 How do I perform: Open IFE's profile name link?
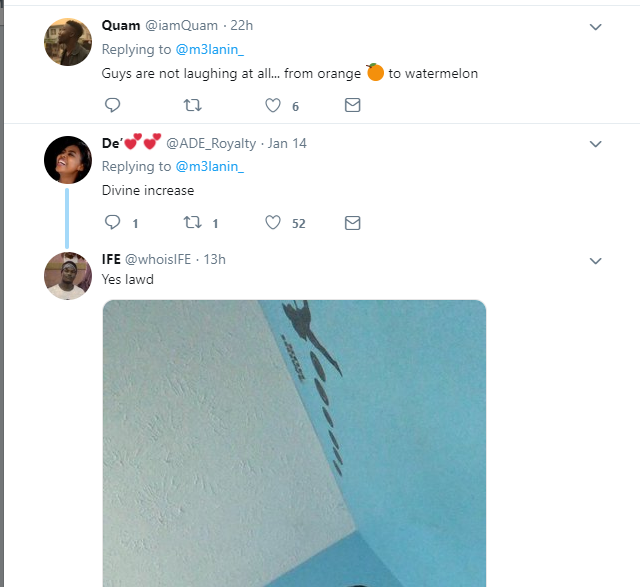[111, 259]
